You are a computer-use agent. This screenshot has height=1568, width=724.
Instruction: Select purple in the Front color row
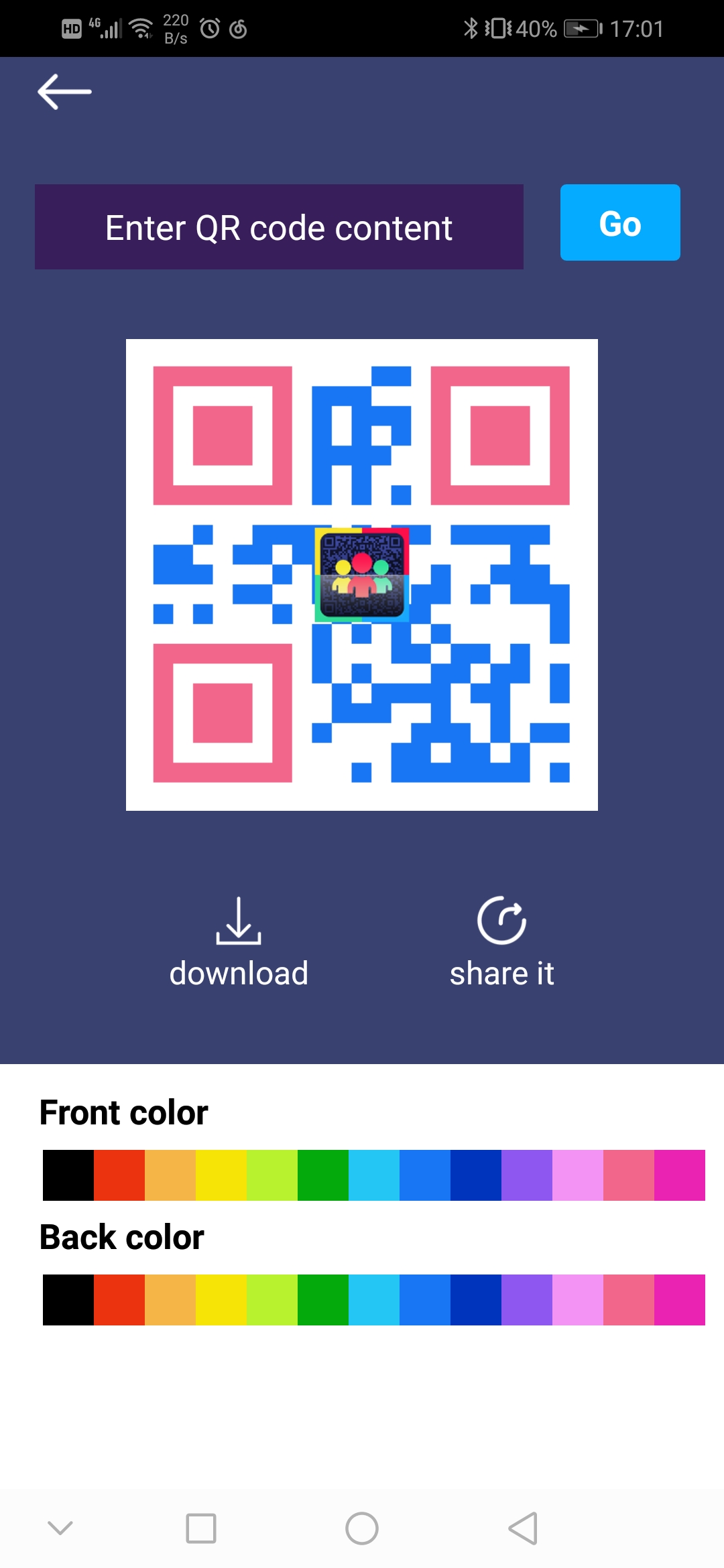coord(527,1175)
